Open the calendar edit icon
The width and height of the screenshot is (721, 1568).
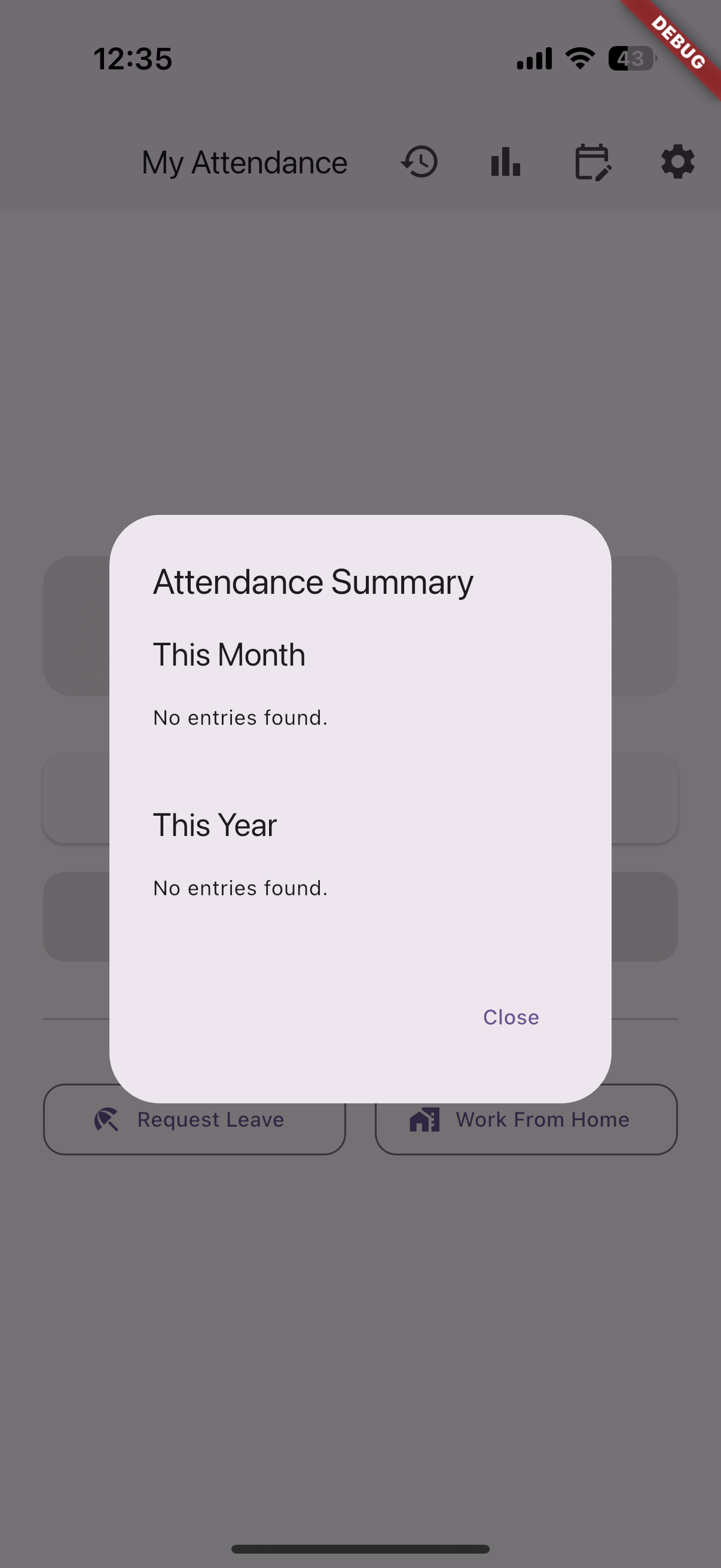click(x=592, y=162)
